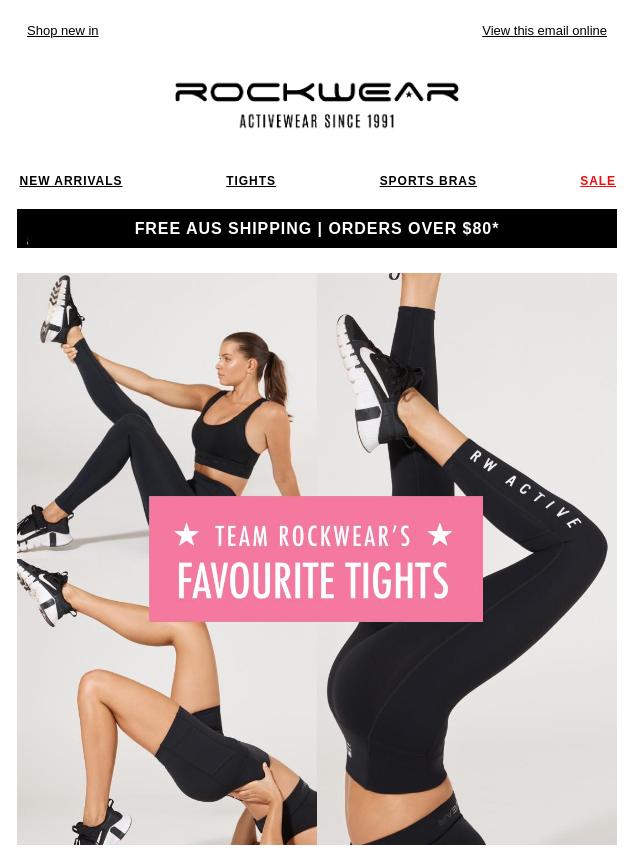The image size is (640, 854).
Task: Open the Shop new in link
Action: (62, 31)
